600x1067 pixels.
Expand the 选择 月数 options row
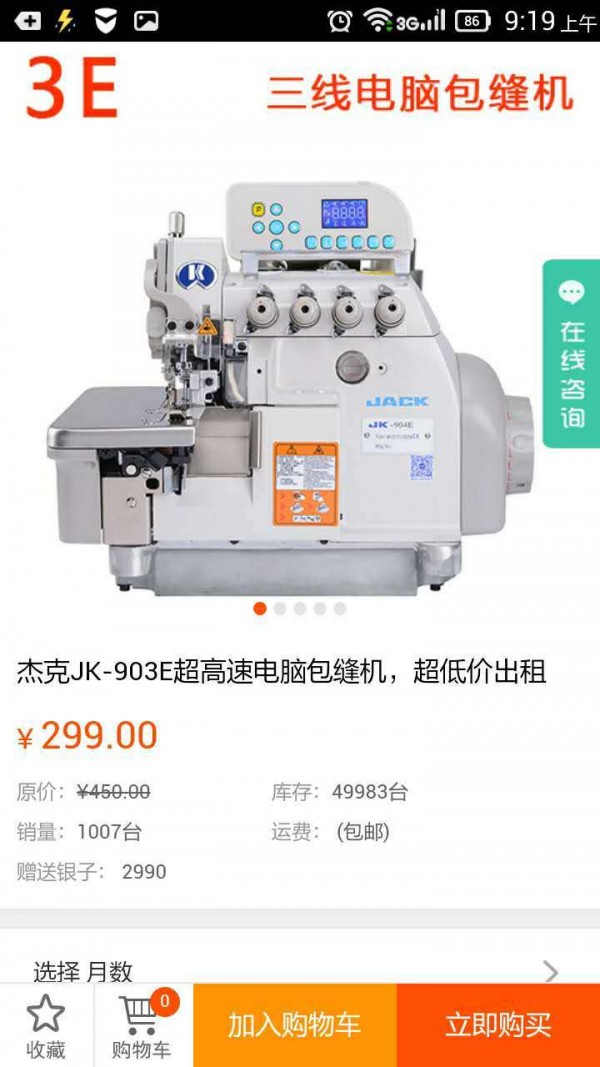point(300,970)
